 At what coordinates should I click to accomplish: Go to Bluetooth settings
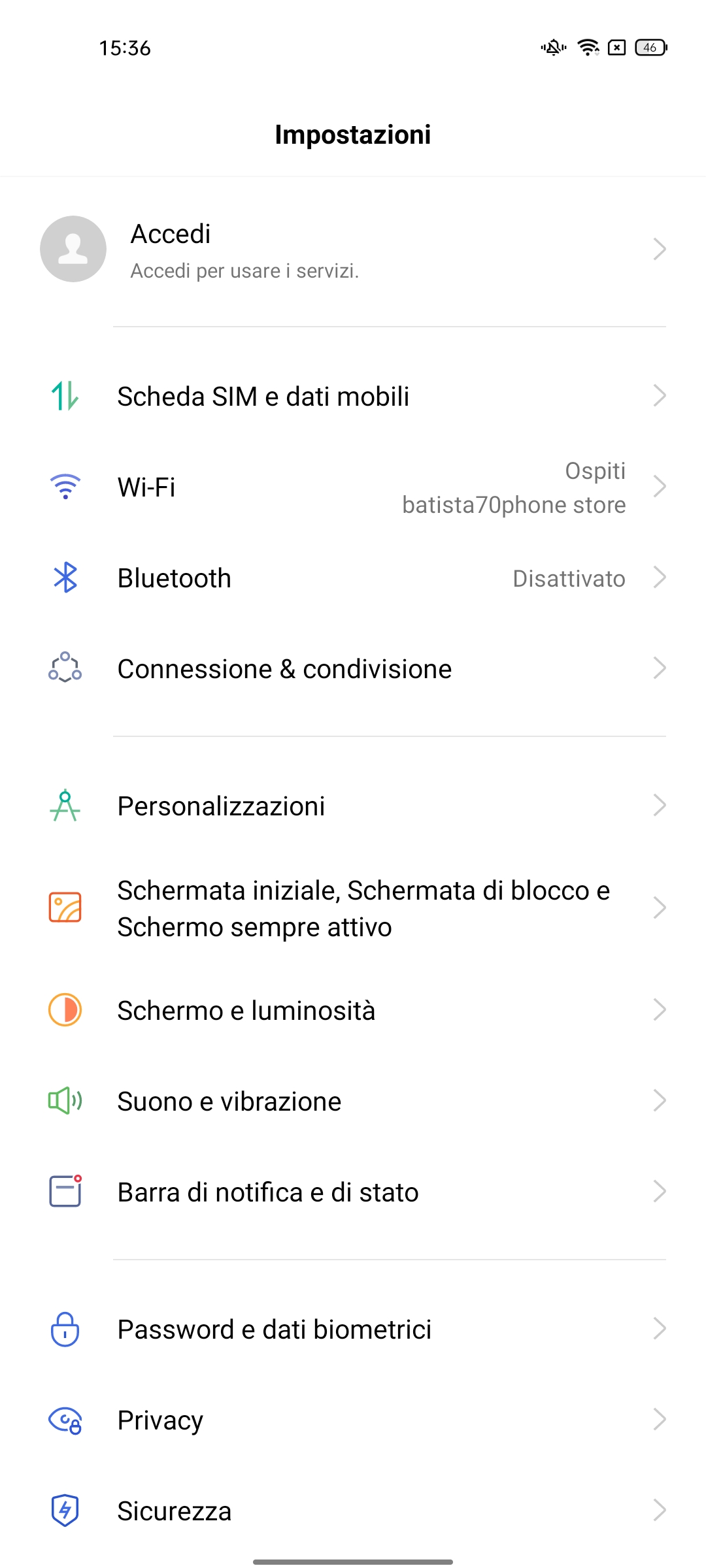tap(353, 578)
